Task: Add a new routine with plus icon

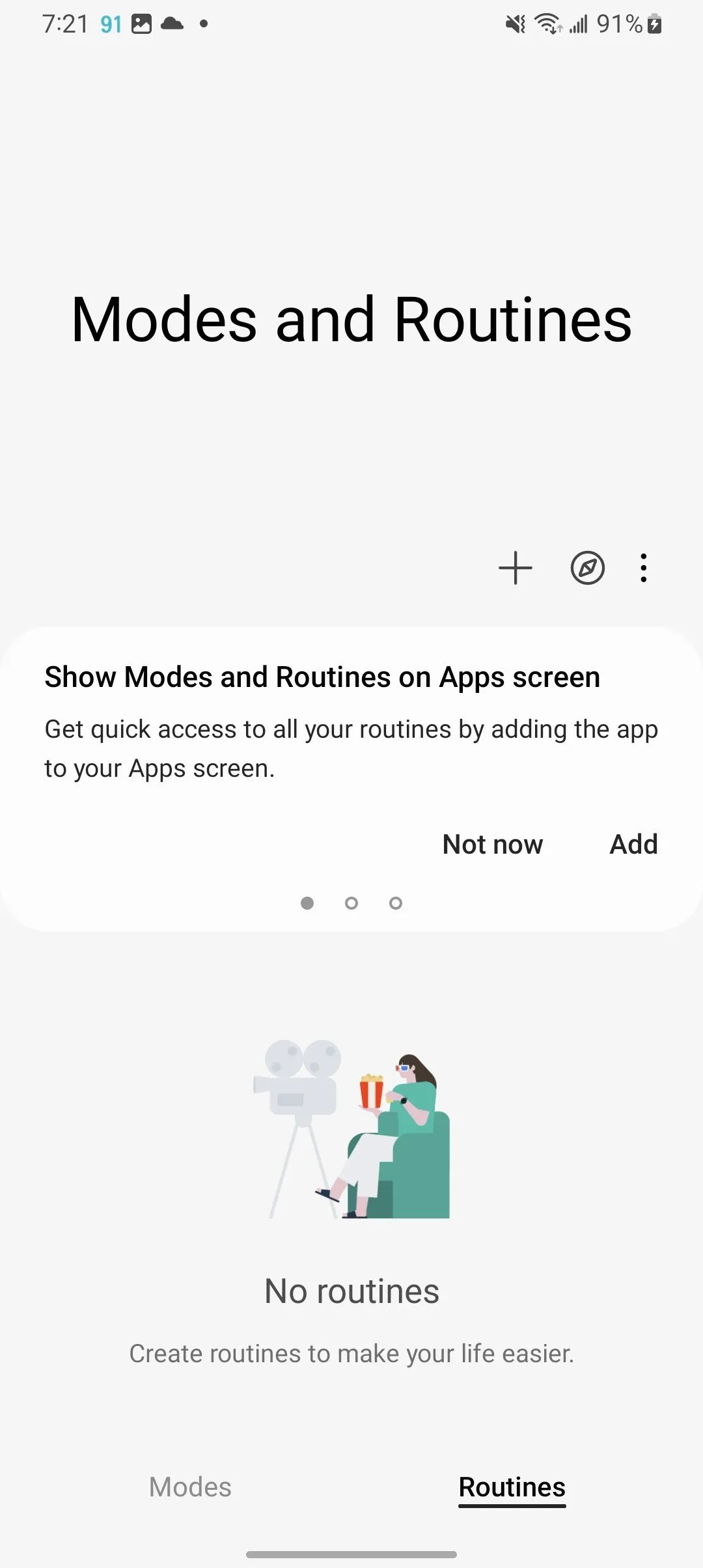Action: point(515,568)
